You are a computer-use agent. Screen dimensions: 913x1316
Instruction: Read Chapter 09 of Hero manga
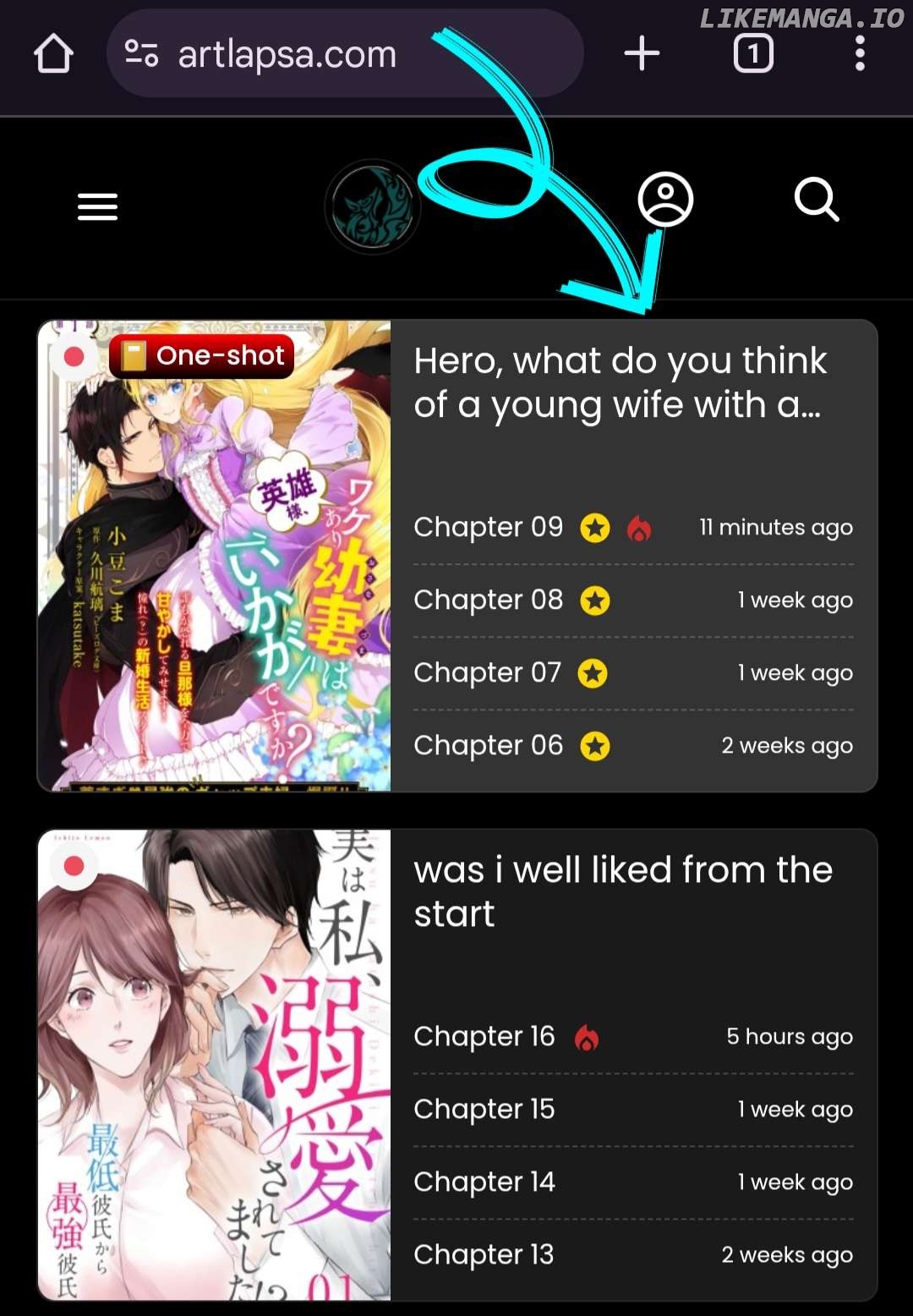click(488, 527)
